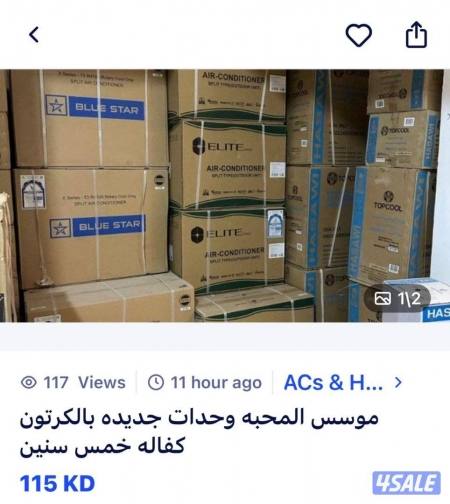Image resolution: width=450 pixels, height=504 pixels.
Task: Open the listing photo of AC boxes
Action: (x=225, y=196)
